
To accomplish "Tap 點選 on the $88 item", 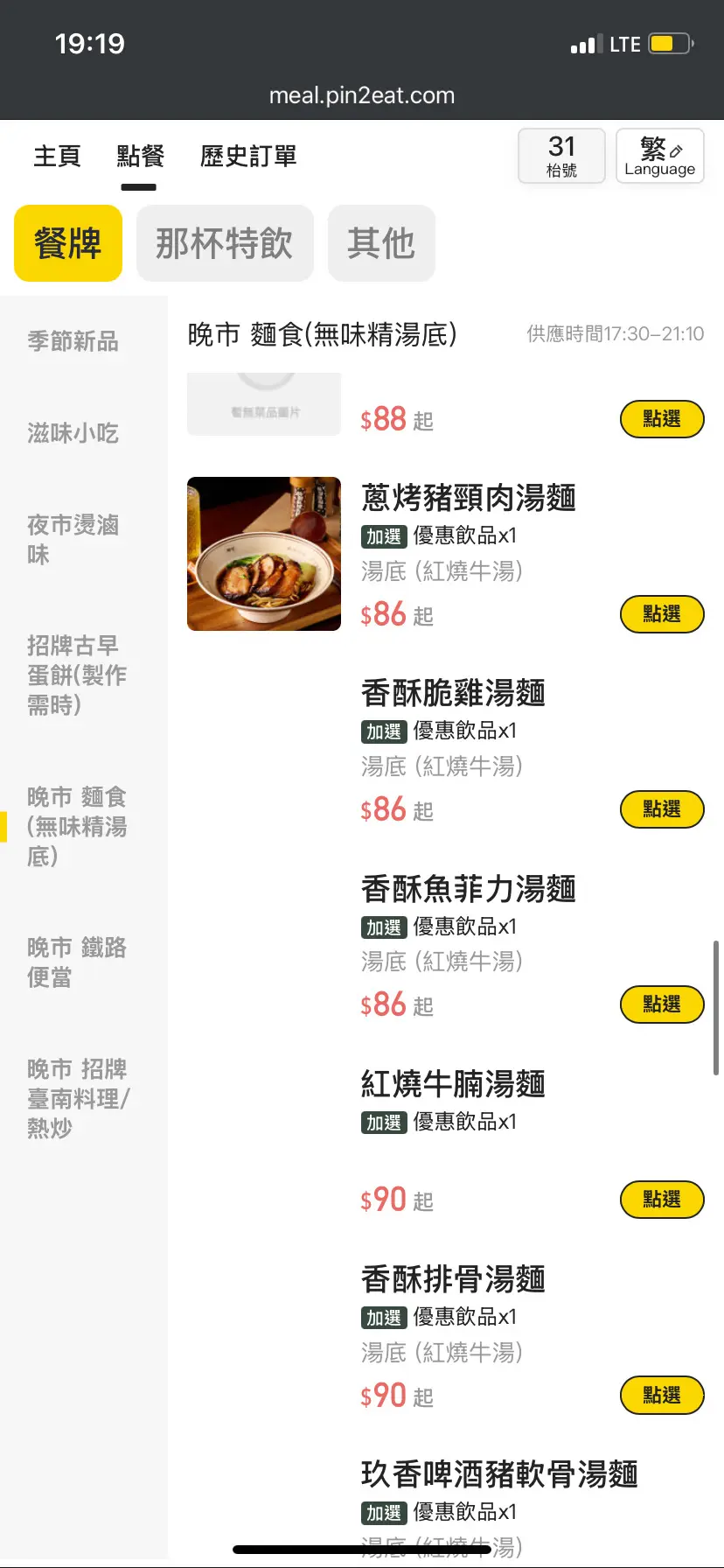I will point(662,420).
